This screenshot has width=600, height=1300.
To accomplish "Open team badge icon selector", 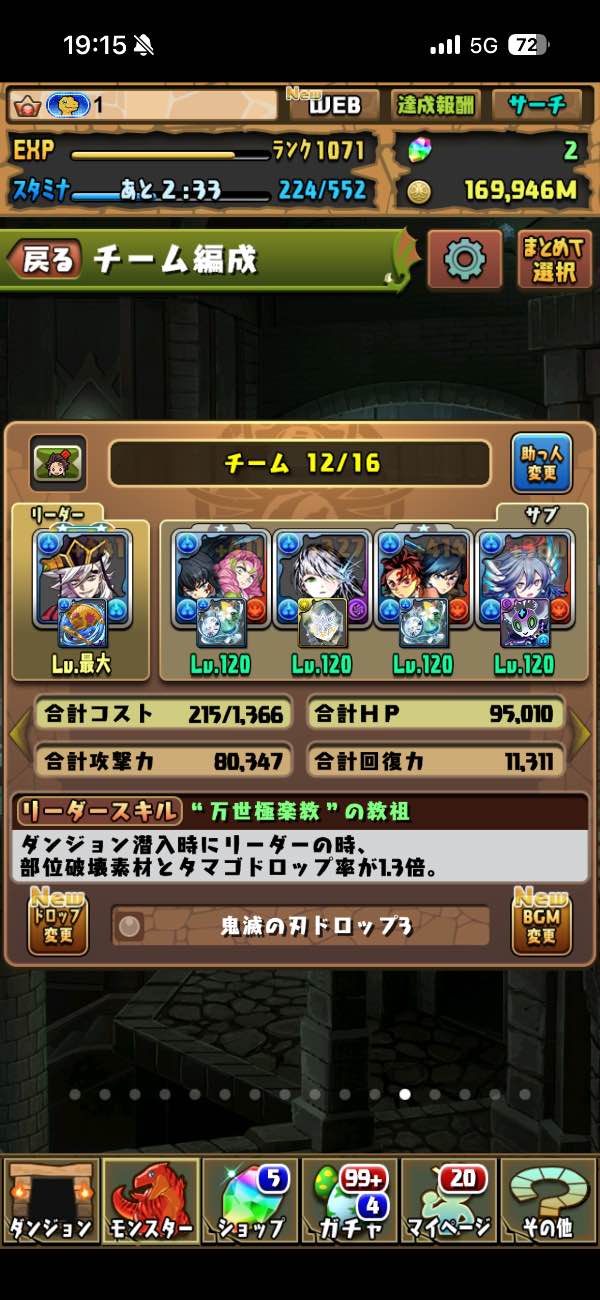I will pyautogui.click(x=58, y=463).
